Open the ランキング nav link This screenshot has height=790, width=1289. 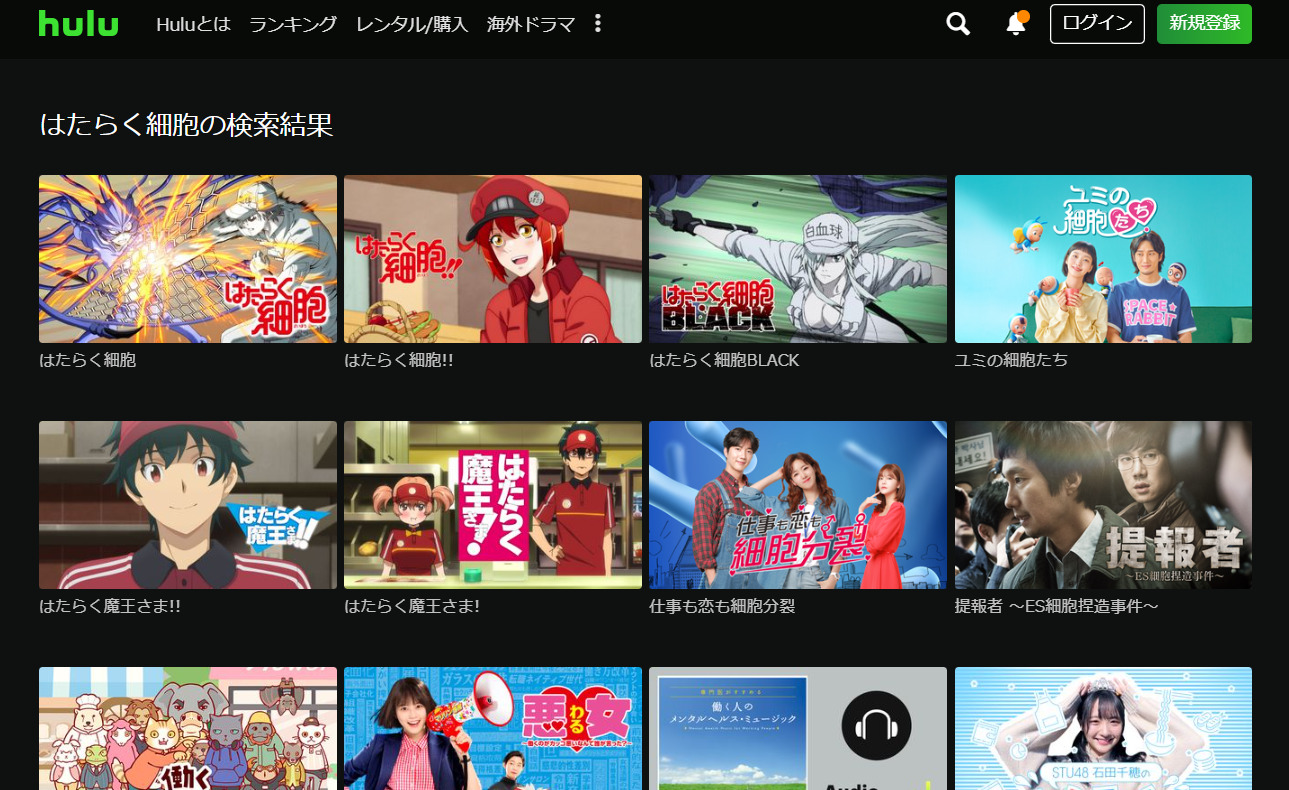[x=293, y=24]
